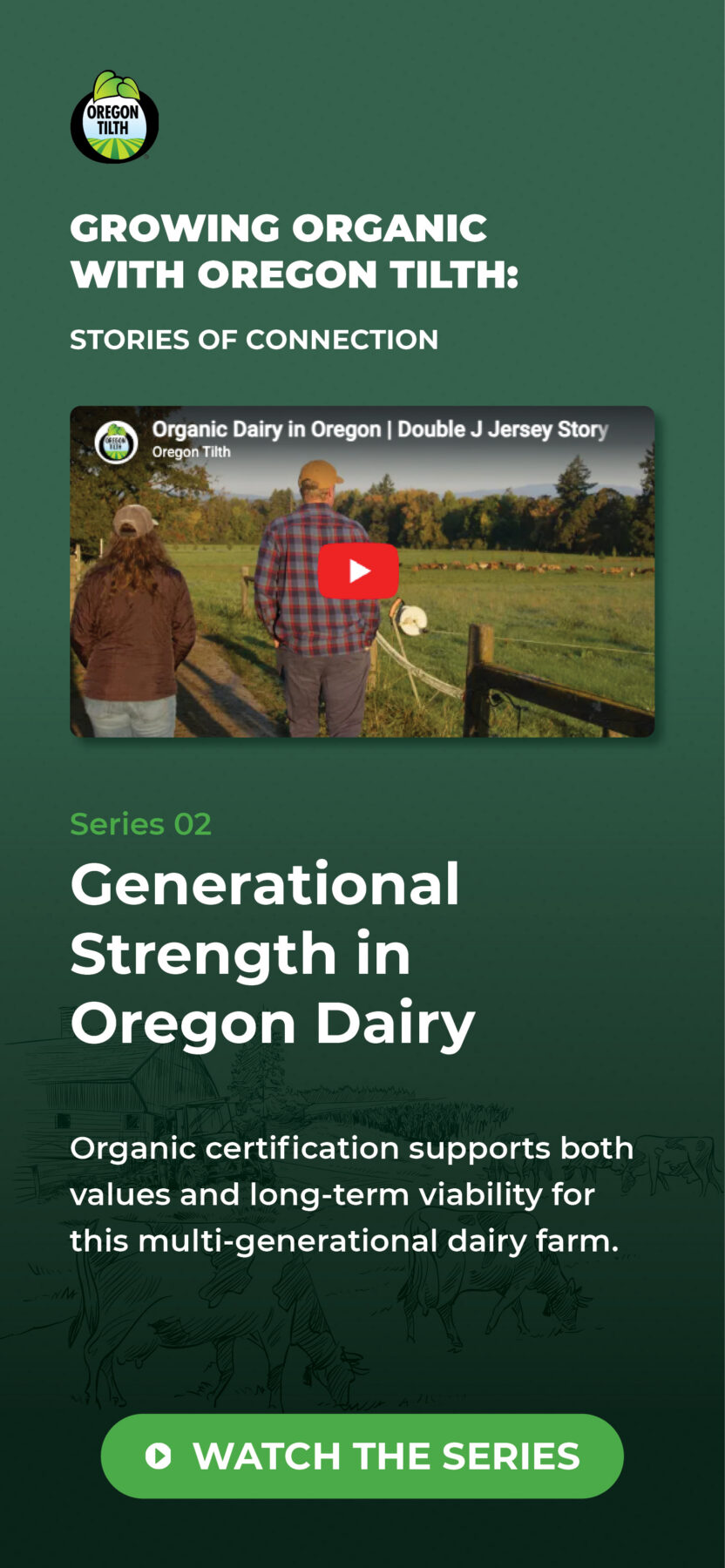725x1568 pixels.
Task: Tap the Watch the Series button
Action: coord(362,1456)
